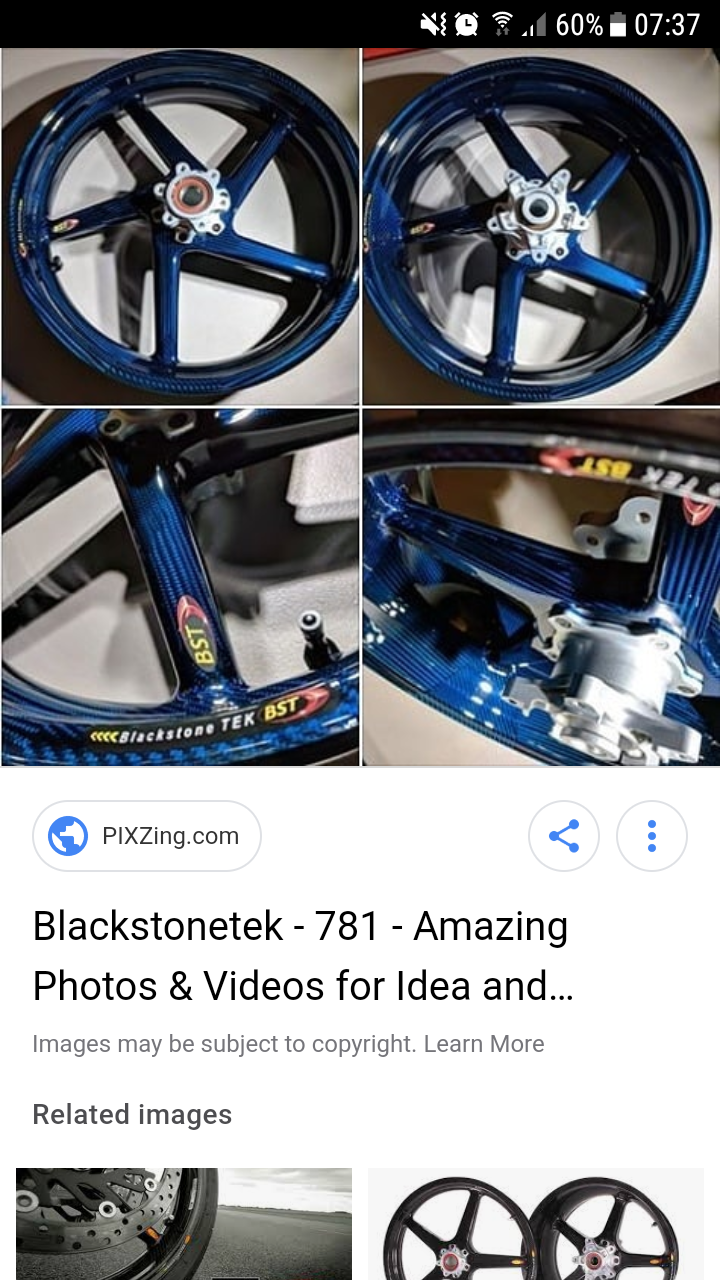Open the Blackstonetek - 781 page title

pos(302,956)
